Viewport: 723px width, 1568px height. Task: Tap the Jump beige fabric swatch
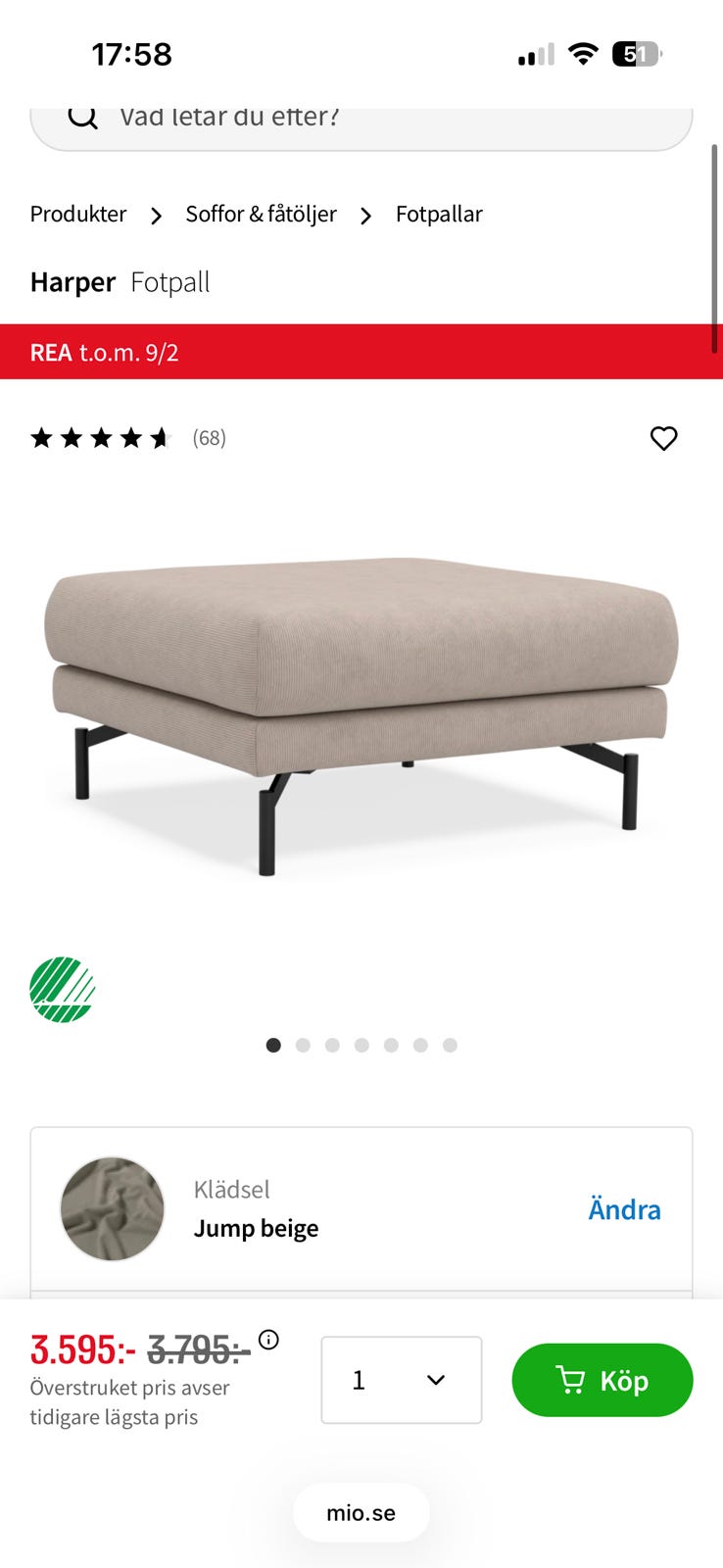(x=113, y=1208)
